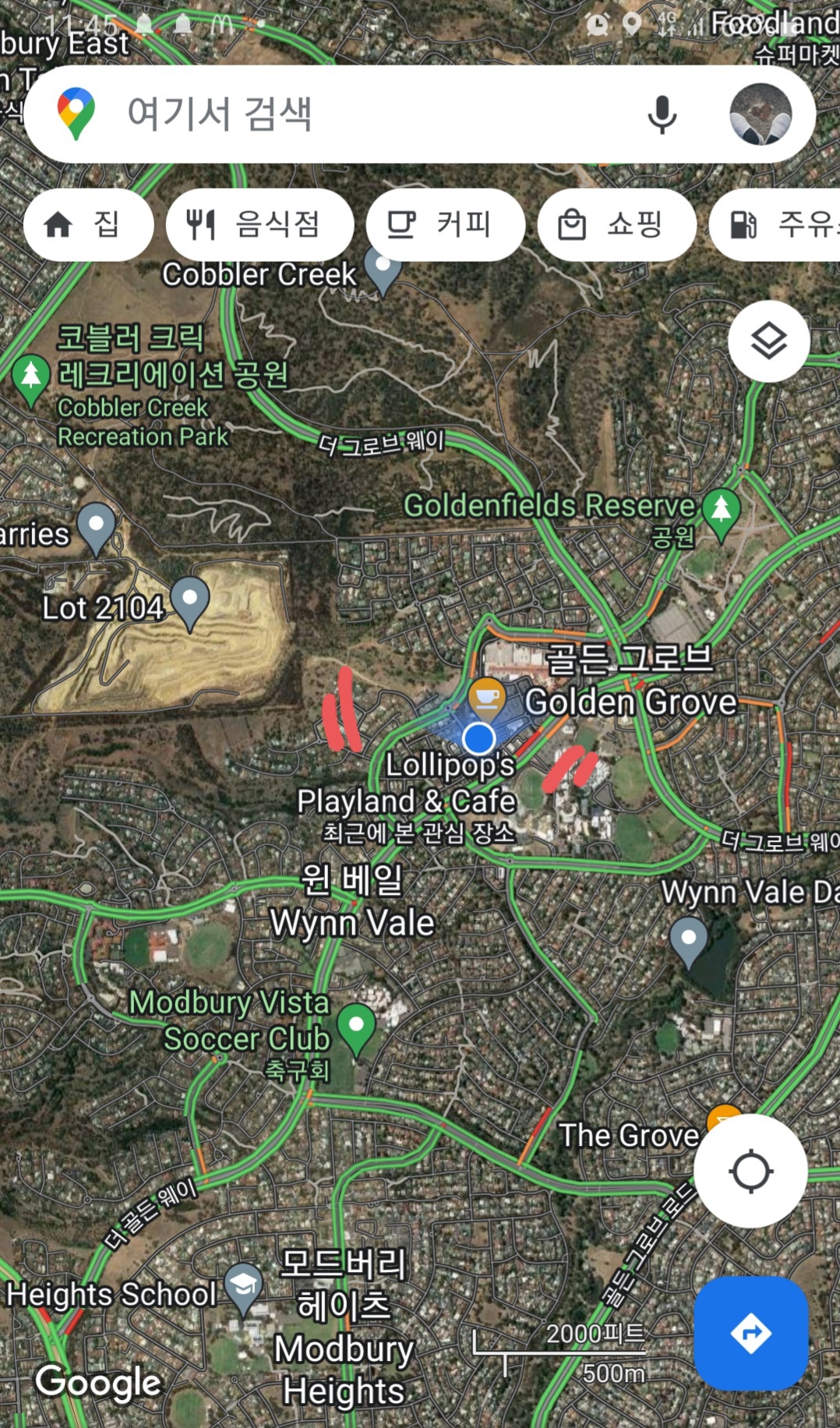
Task: Filter map by 음식점 chip
Action: coord(259,224)
